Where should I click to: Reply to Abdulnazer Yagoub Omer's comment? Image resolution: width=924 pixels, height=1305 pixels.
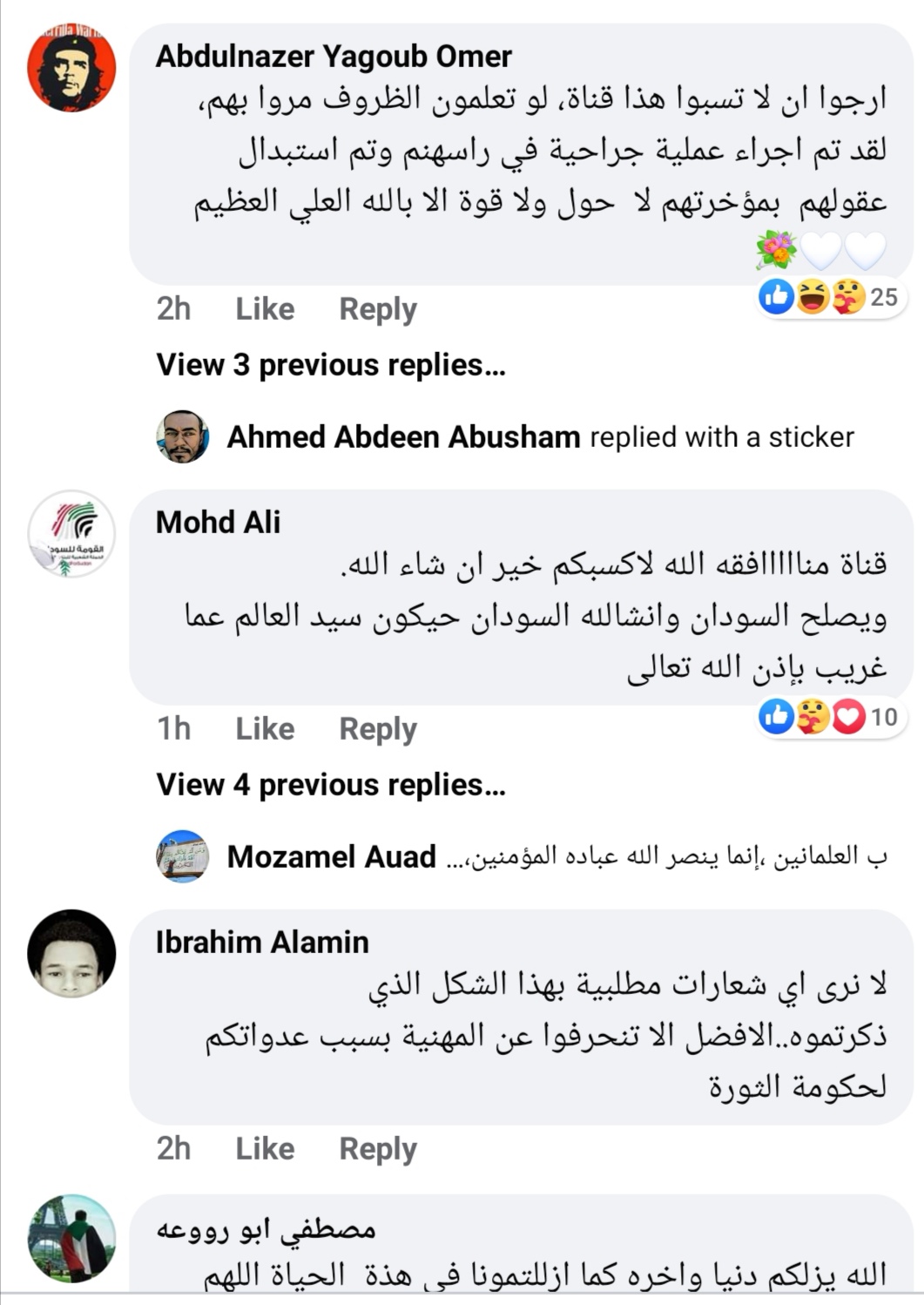(377, 309)
